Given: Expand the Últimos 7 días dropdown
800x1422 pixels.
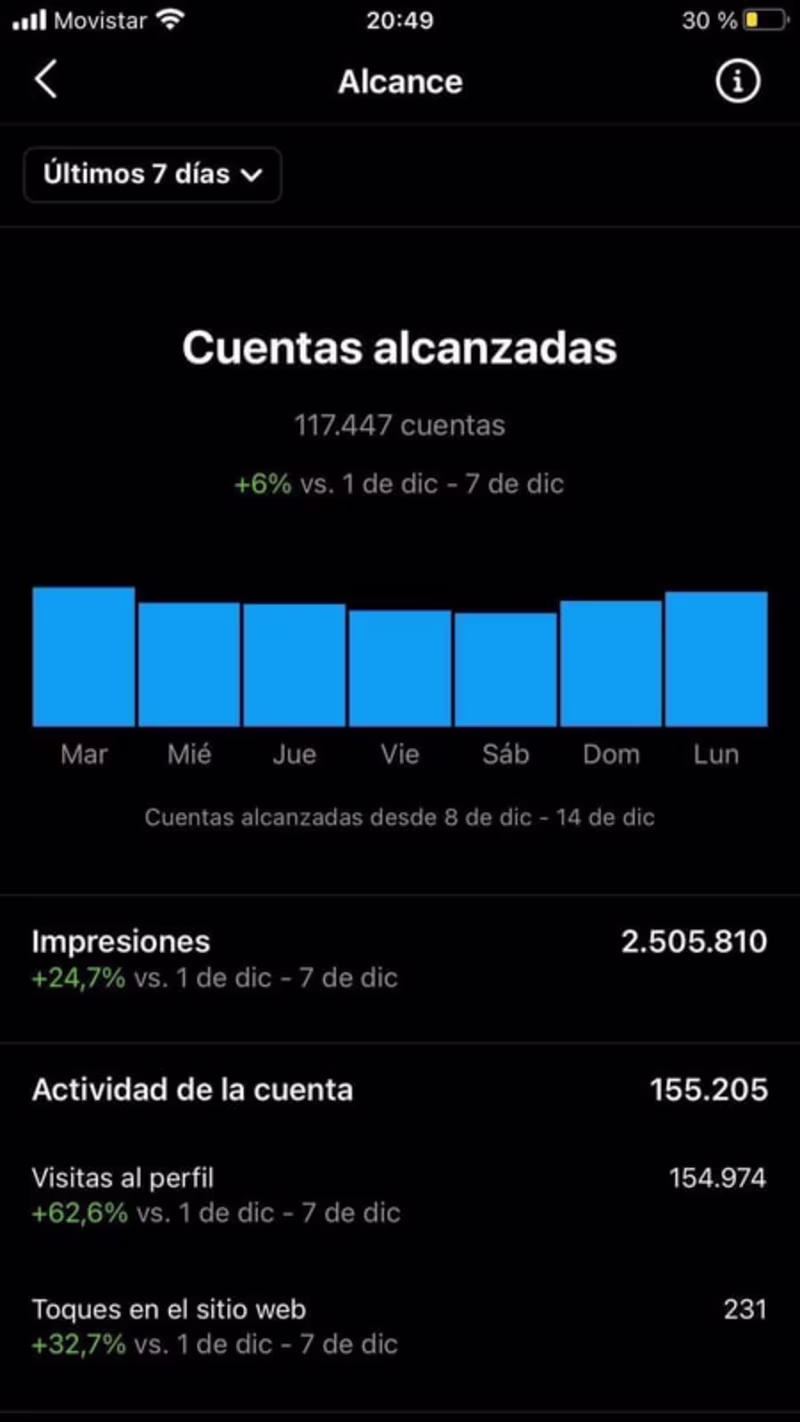Looking at the screenshot, I should tap(152, 174).
